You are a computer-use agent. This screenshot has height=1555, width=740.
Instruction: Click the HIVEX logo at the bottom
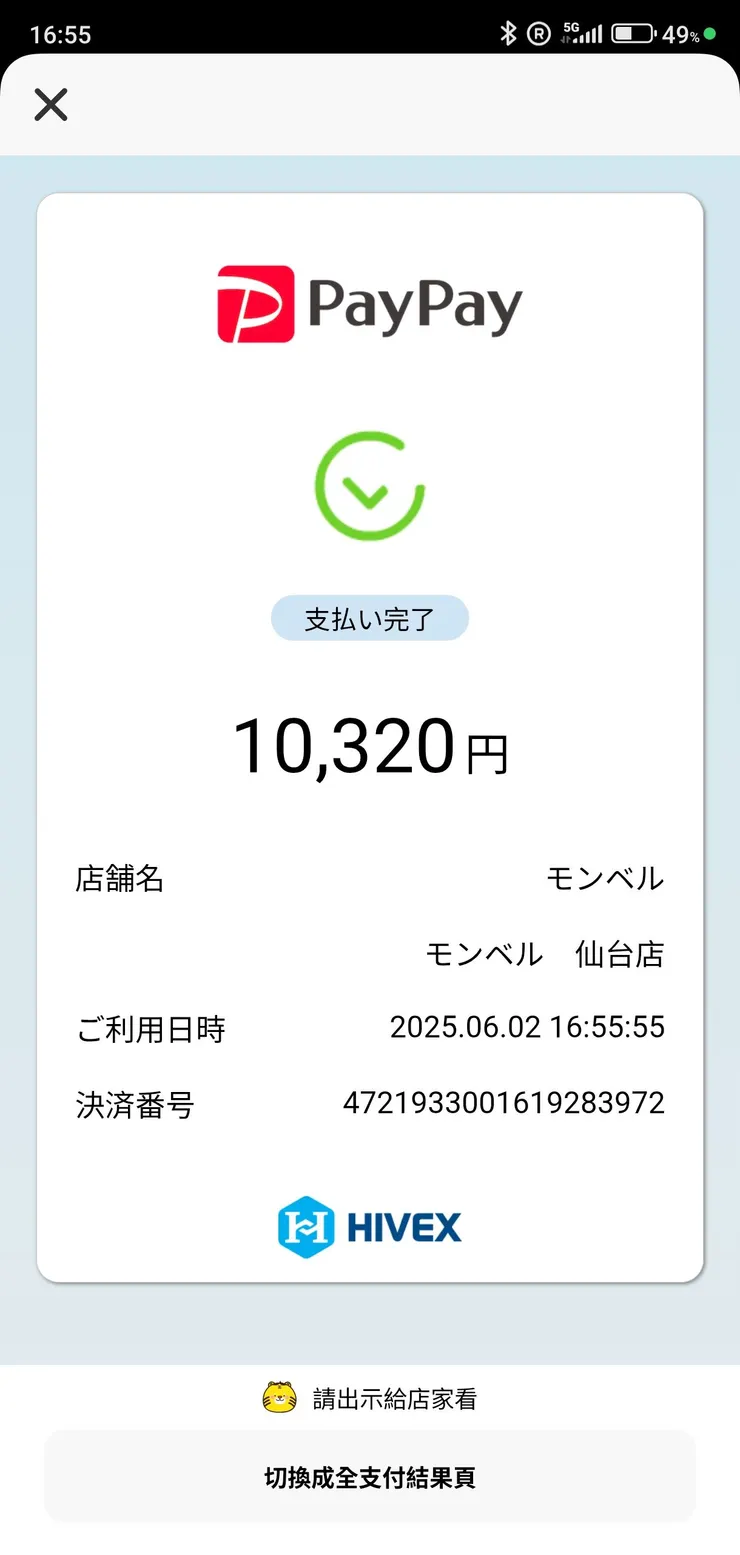tap(370, 1227)
